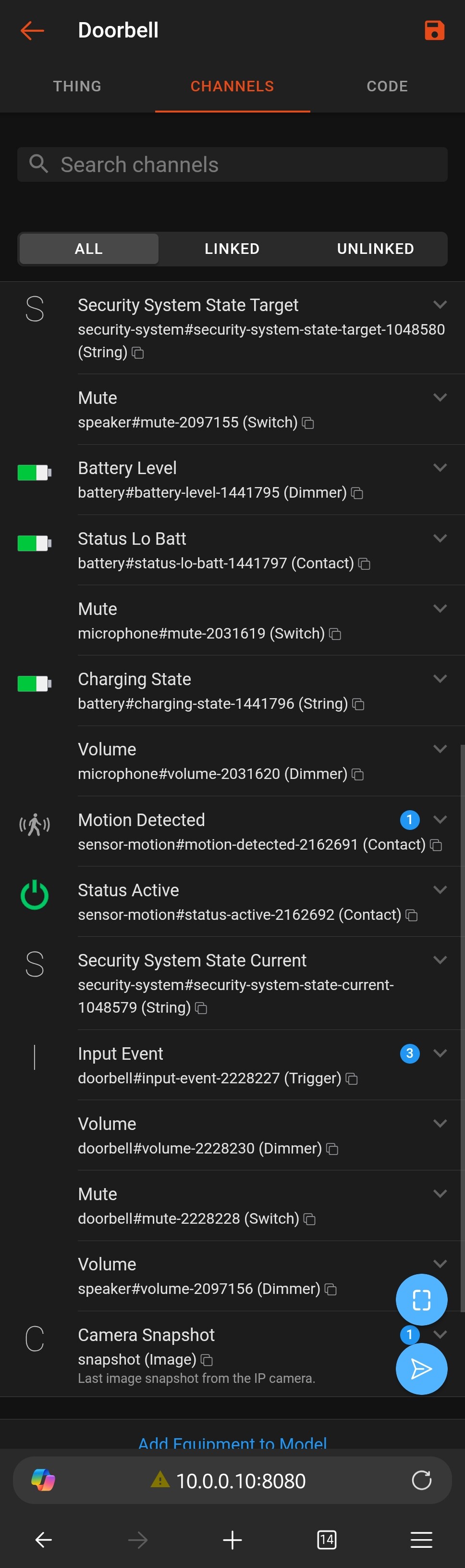Go back with the orange arrow
465x1568 pixels.
pyautogui.click(x=32, y=30)
